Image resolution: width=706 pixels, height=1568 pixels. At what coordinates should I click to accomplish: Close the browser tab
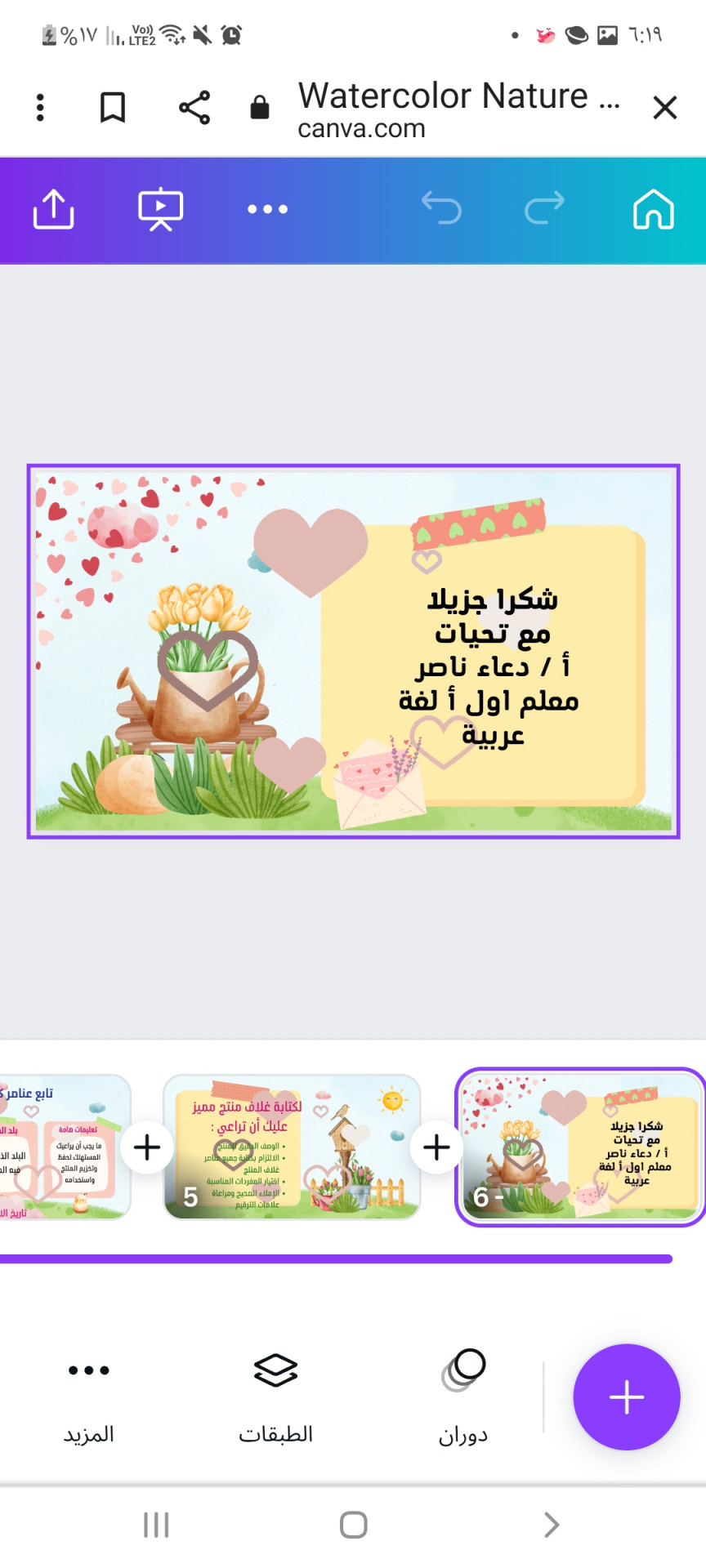[x=665, y=107]
